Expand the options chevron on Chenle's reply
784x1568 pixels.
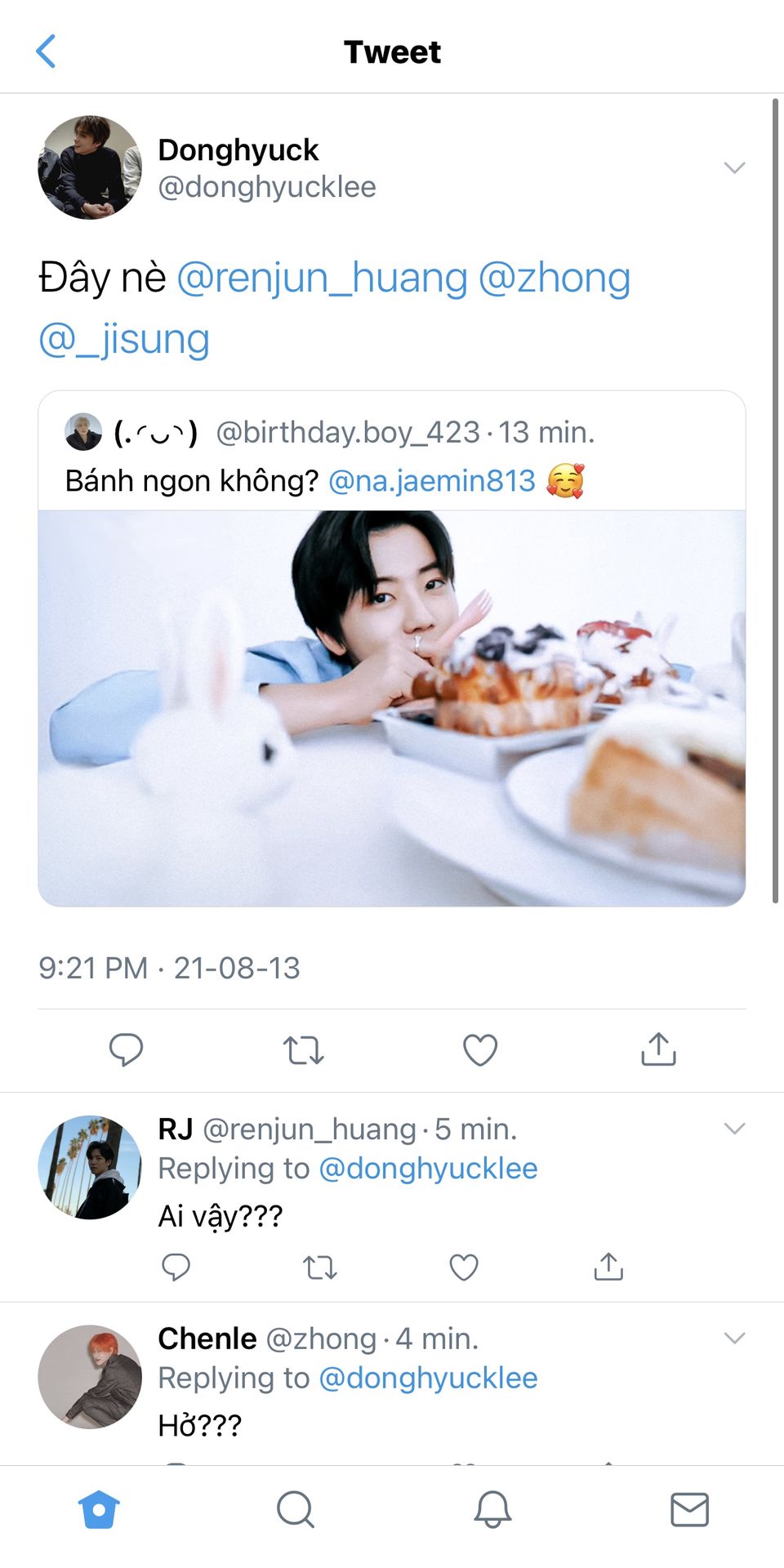tap(734, 1339)
